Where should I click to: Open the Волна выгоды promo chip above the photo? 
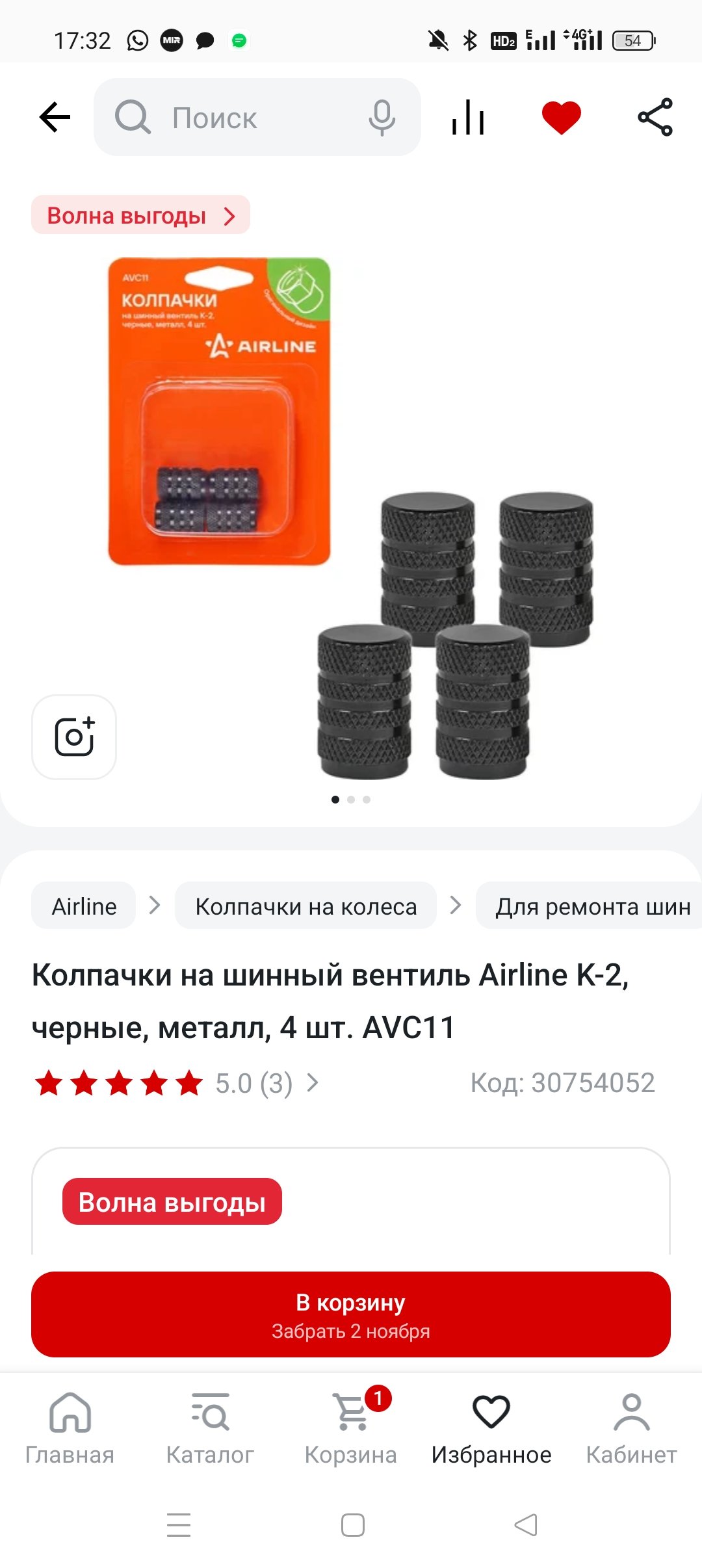point(140,215)
